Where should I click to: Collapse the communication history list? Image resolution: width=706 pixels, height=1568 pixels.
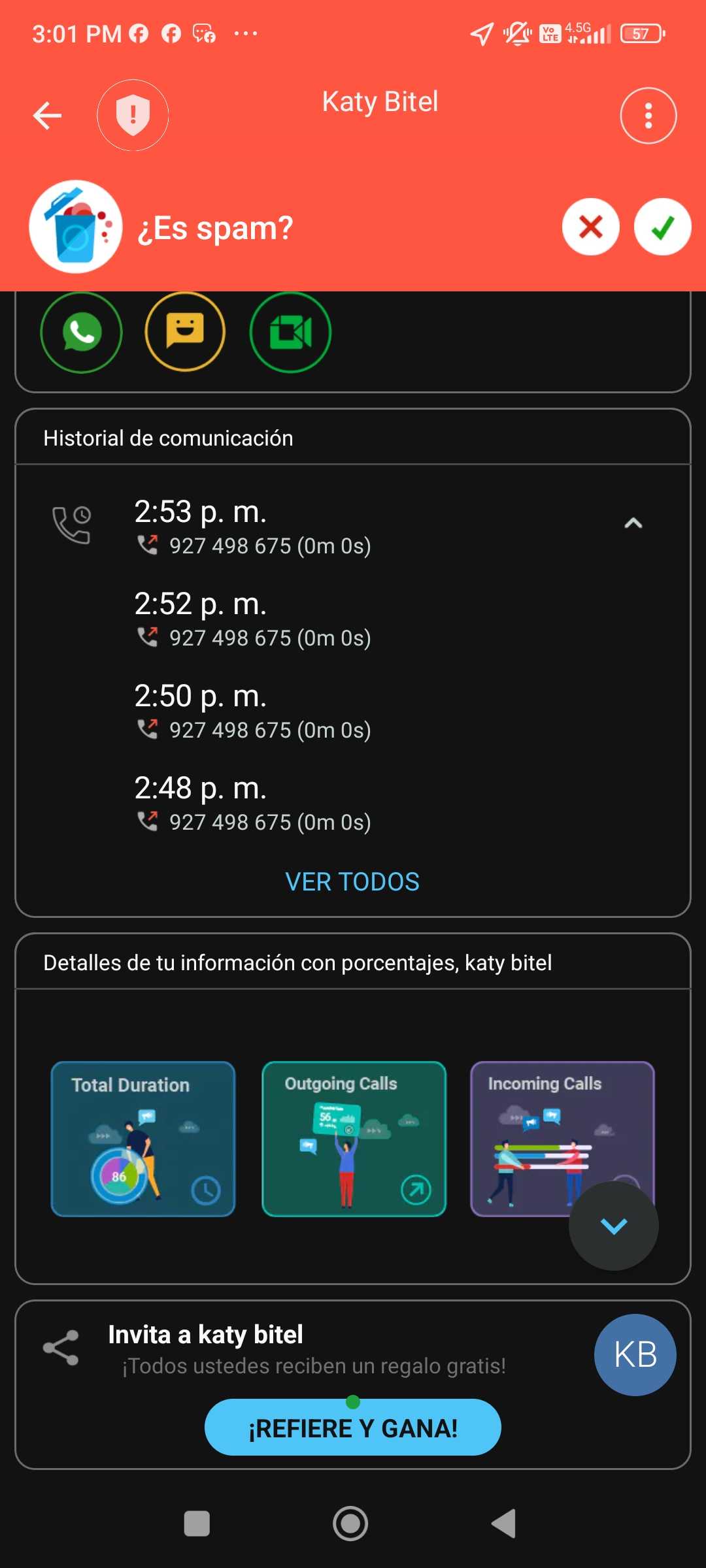[x=633, y=523]
